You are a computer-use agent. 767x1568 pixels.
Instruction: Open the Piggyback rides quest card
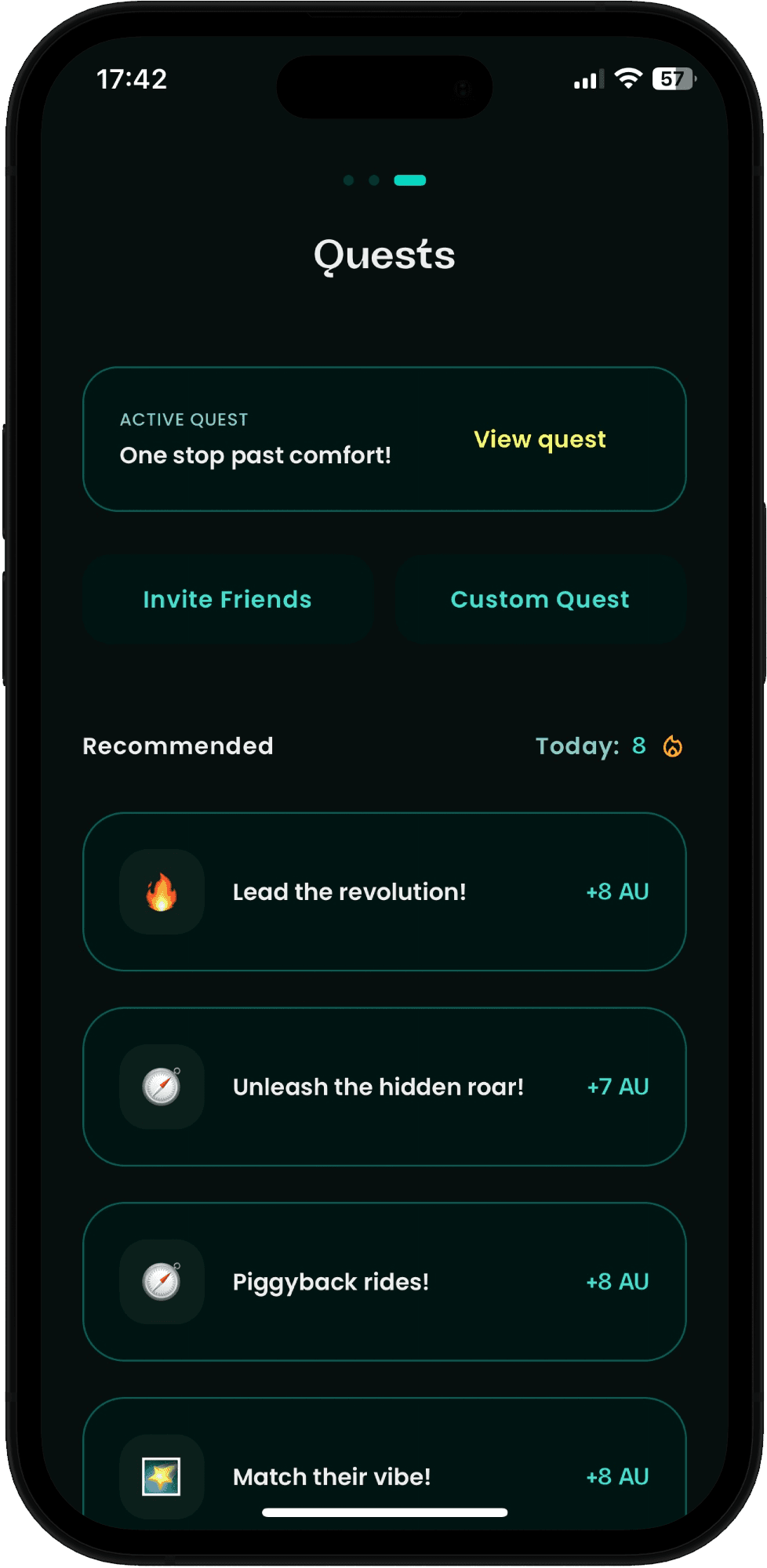tap(384, 1282)
